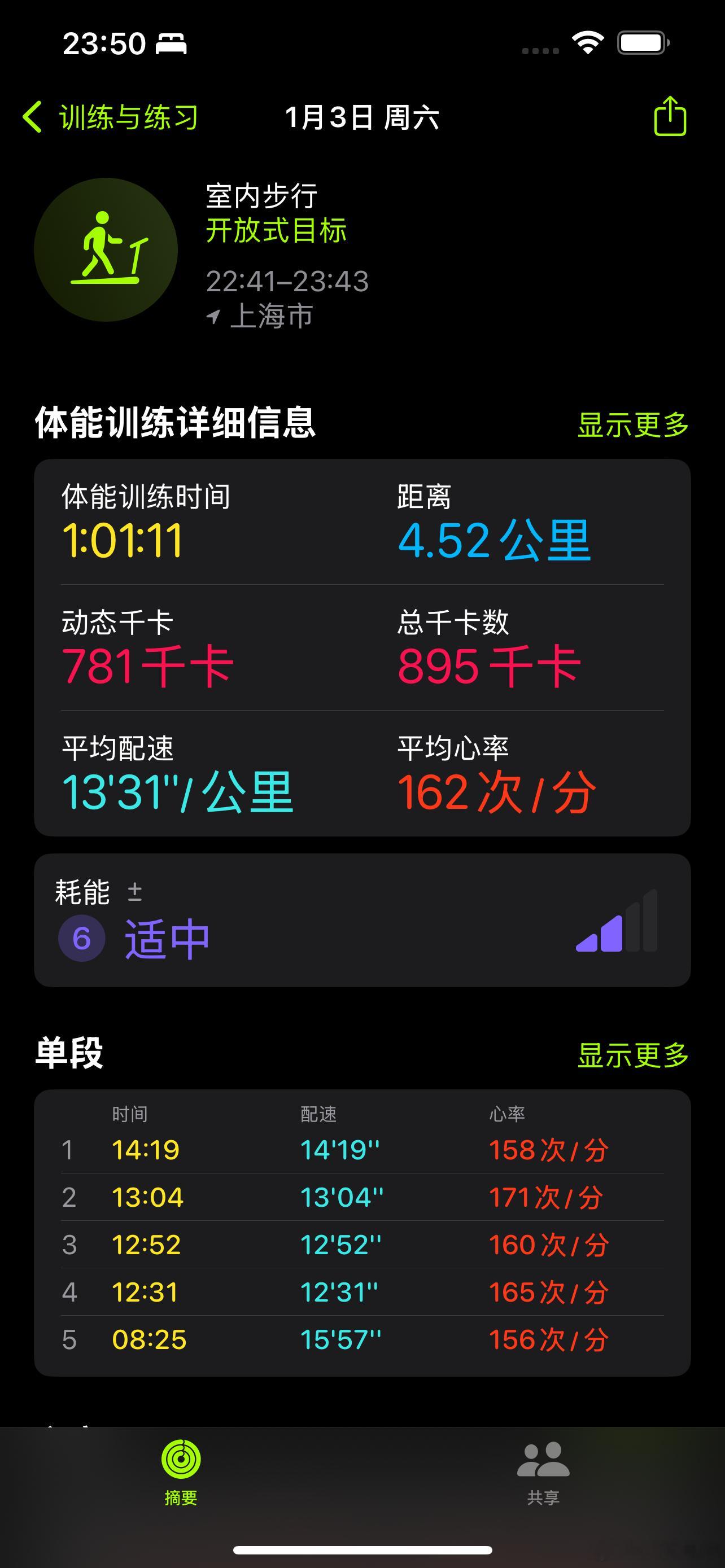Image resolution: width=725 pixels, height=1568 pixels.
Task: Tap the indoor walking workout icon
Action: coord(107,248)
